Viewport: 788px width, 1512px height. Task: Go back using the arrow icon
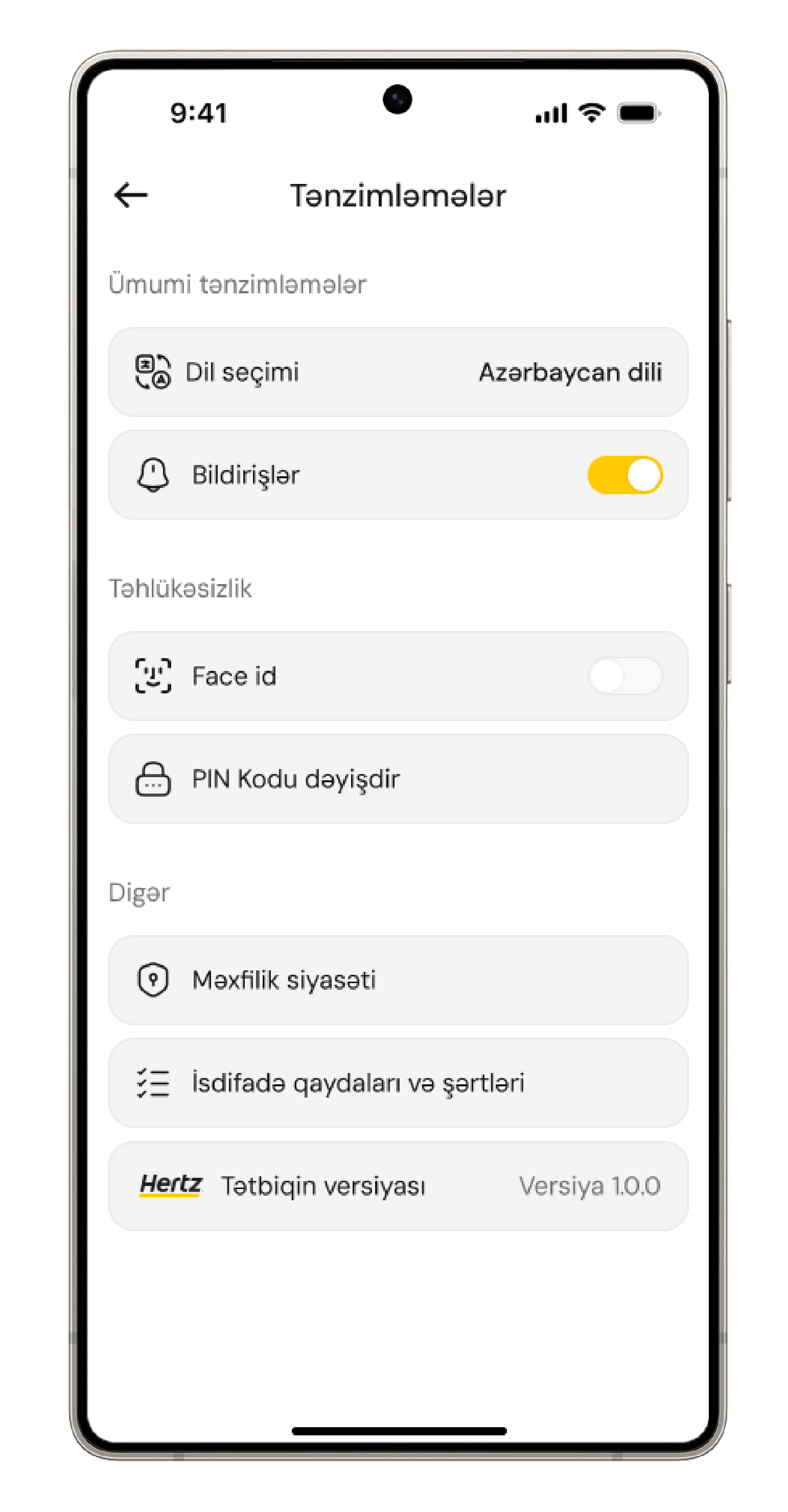(130, 195)
